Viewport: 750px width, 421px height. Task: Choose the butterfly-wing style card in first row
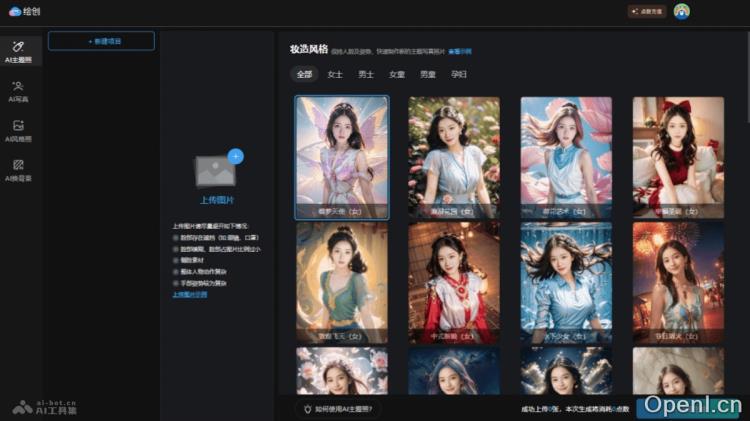tap(342, 155)
